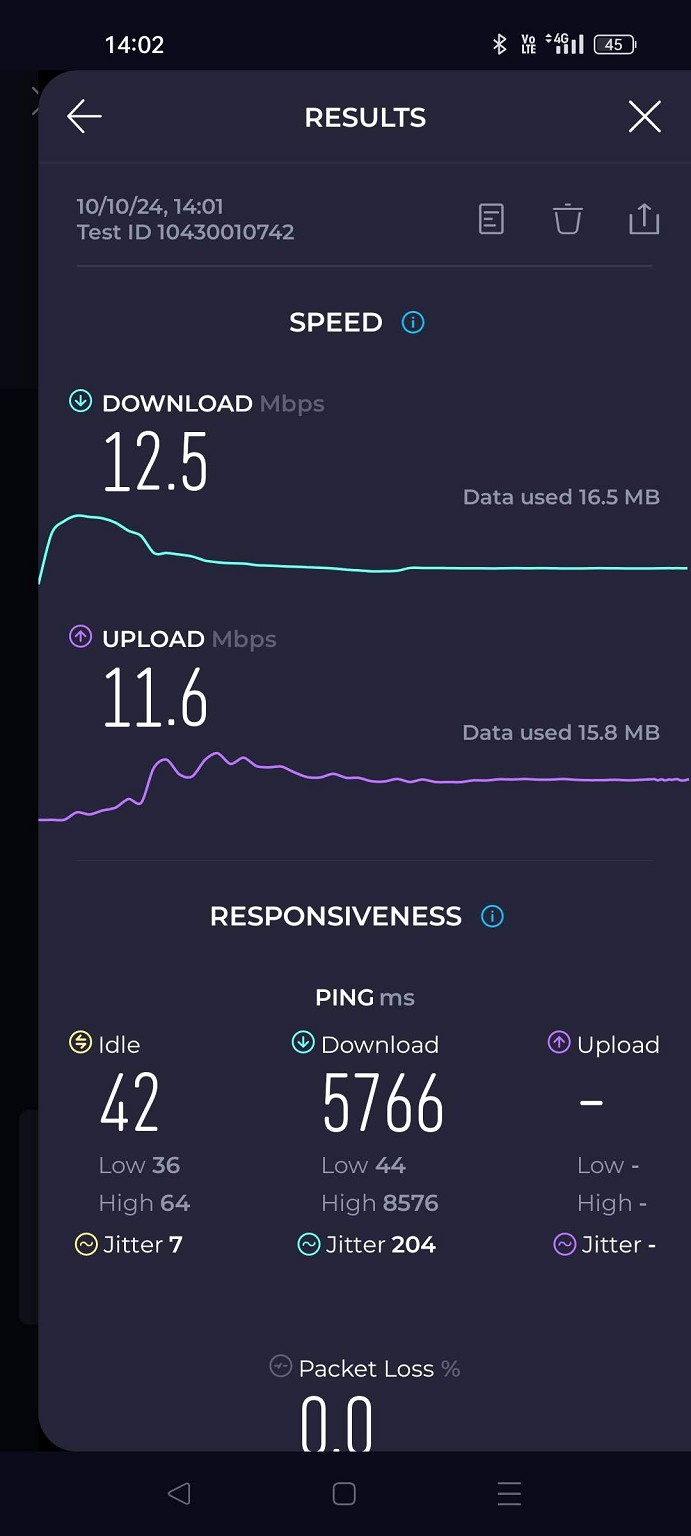Open recent apps from the navigation bar
This screenshot has height=1536, width=691.
coord(509,1494)
